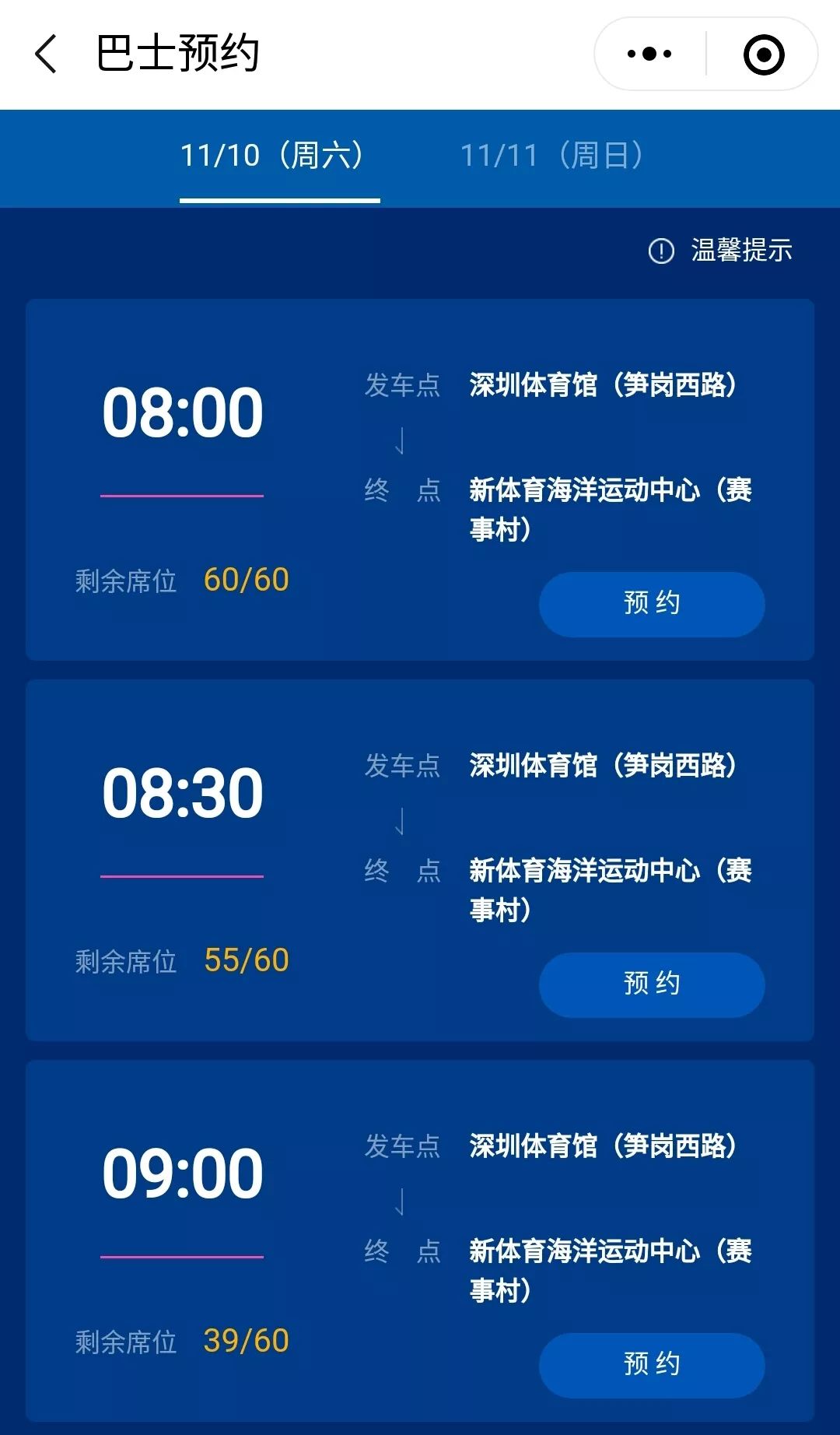Open the mini program more-options menu
This screenshot has width=840, height=1435.
[x=650, y=54]
